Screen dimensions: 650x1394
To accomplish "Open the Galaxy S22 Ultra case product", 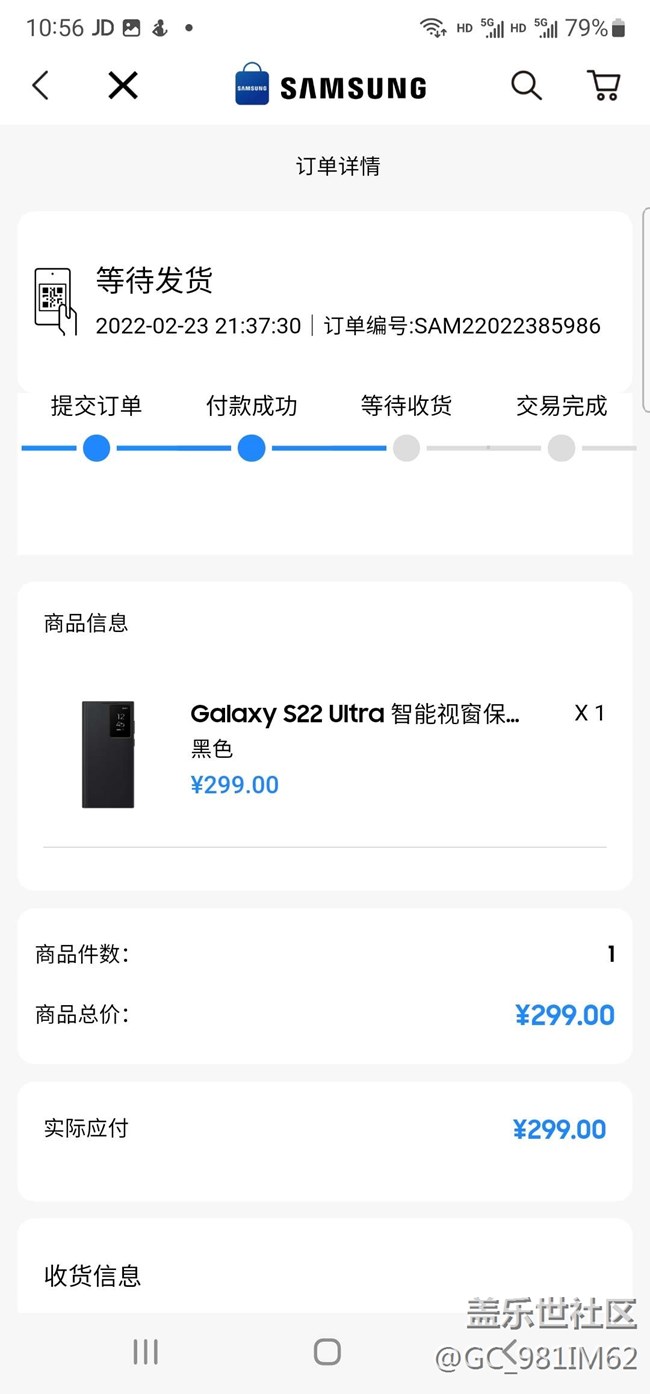I will 355,714.
